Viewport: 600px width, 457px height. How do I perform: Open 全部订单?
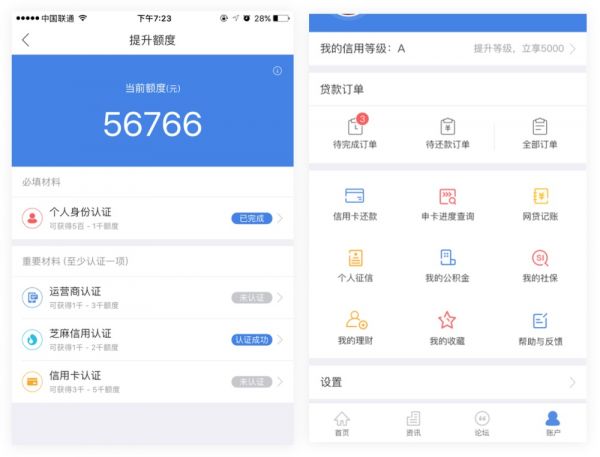click(539, 134)
